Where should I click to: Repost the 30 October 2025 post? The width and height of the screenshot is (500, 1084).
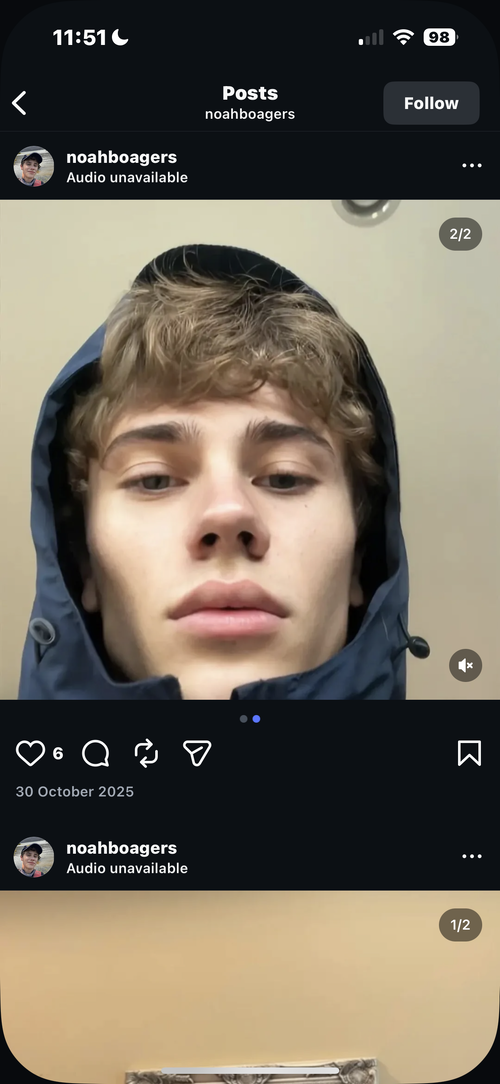[x=146, y=753]
